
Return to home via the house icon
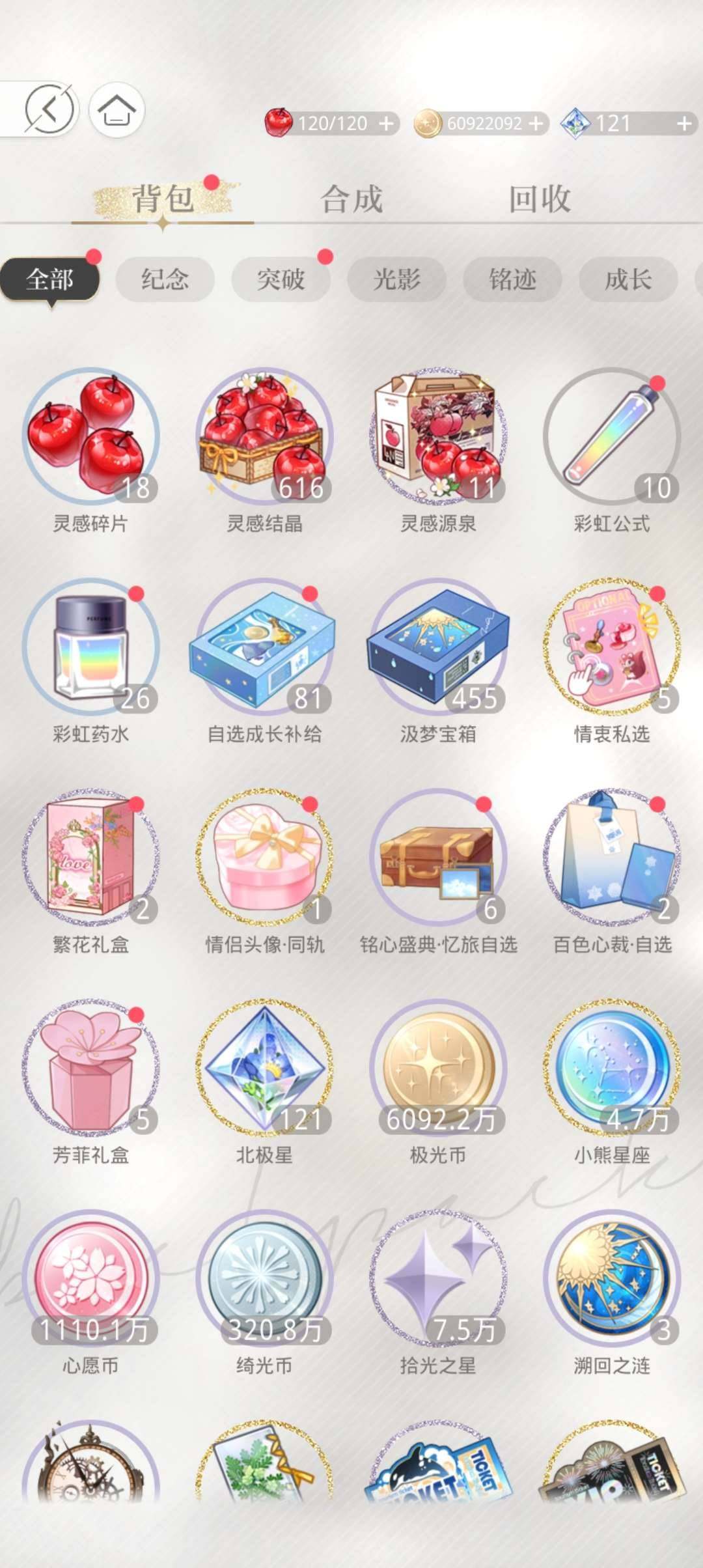point(117,109)
